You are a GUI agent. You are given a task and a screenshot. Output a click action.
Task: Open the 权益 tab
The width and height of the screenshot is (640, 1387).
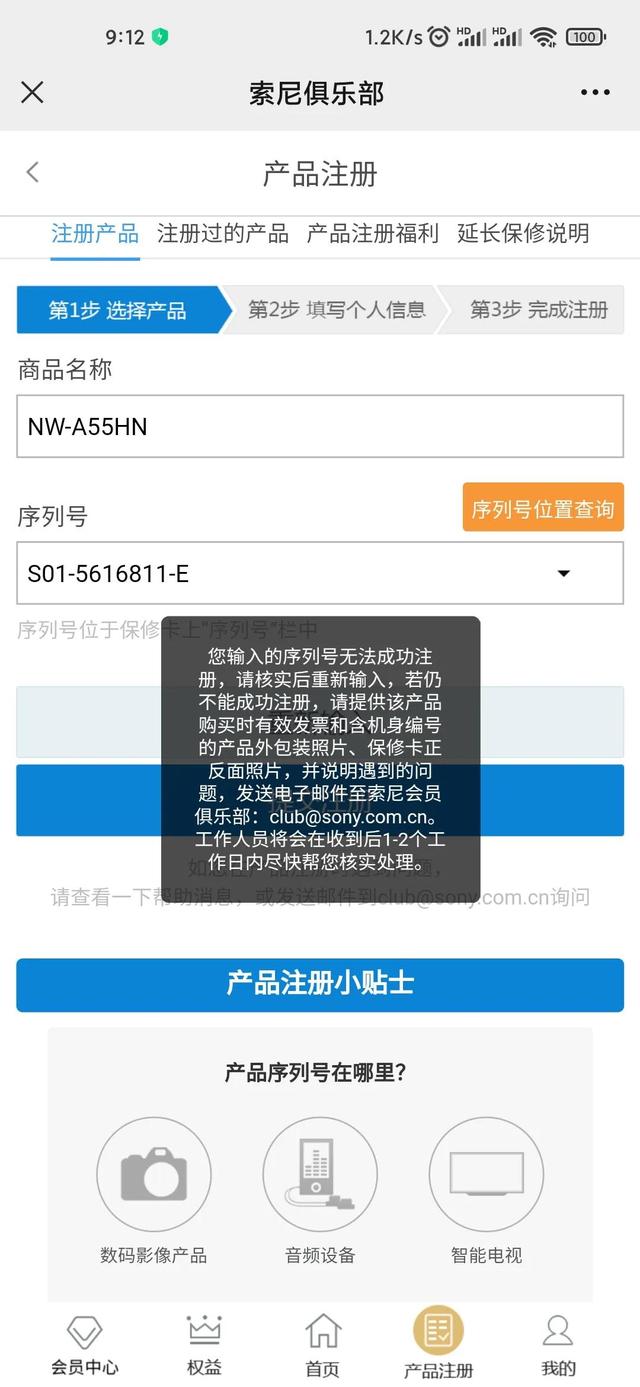click(x=204, y=1345)
